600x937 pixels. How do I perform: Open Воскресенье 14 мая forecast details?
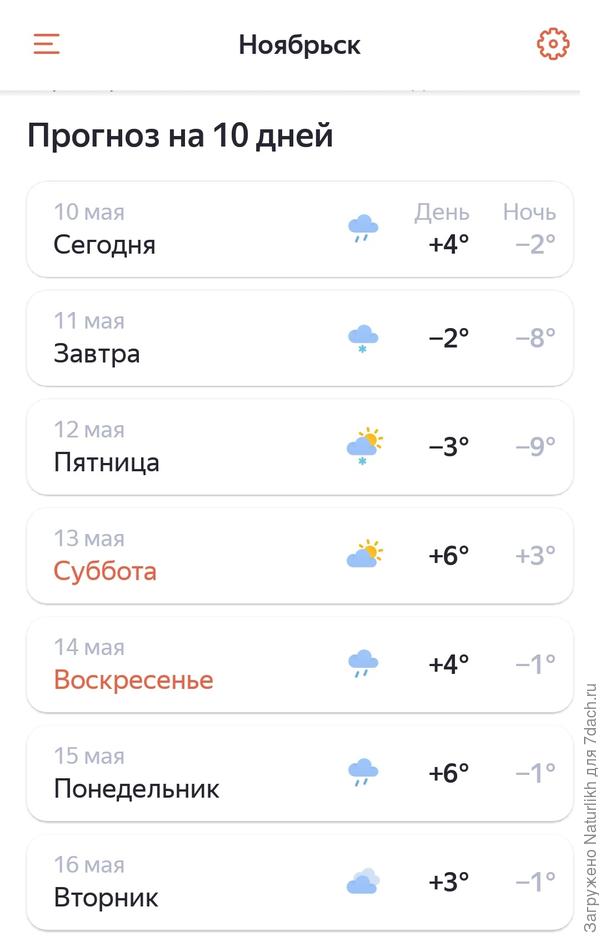300,665
